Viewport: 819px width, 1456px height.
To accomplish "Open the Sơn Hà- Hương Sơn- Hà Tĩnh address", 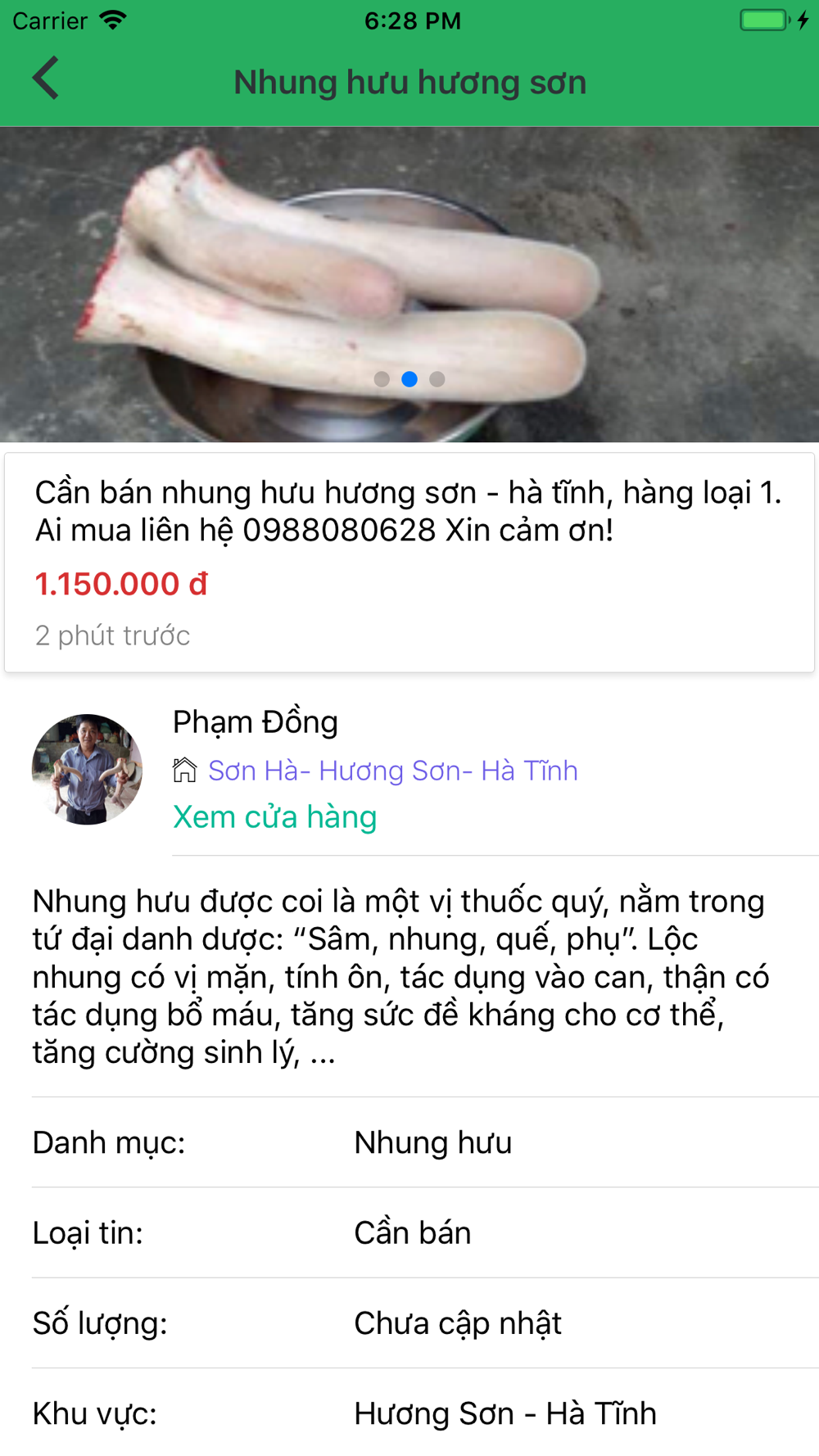I will [x=392, y=771].
